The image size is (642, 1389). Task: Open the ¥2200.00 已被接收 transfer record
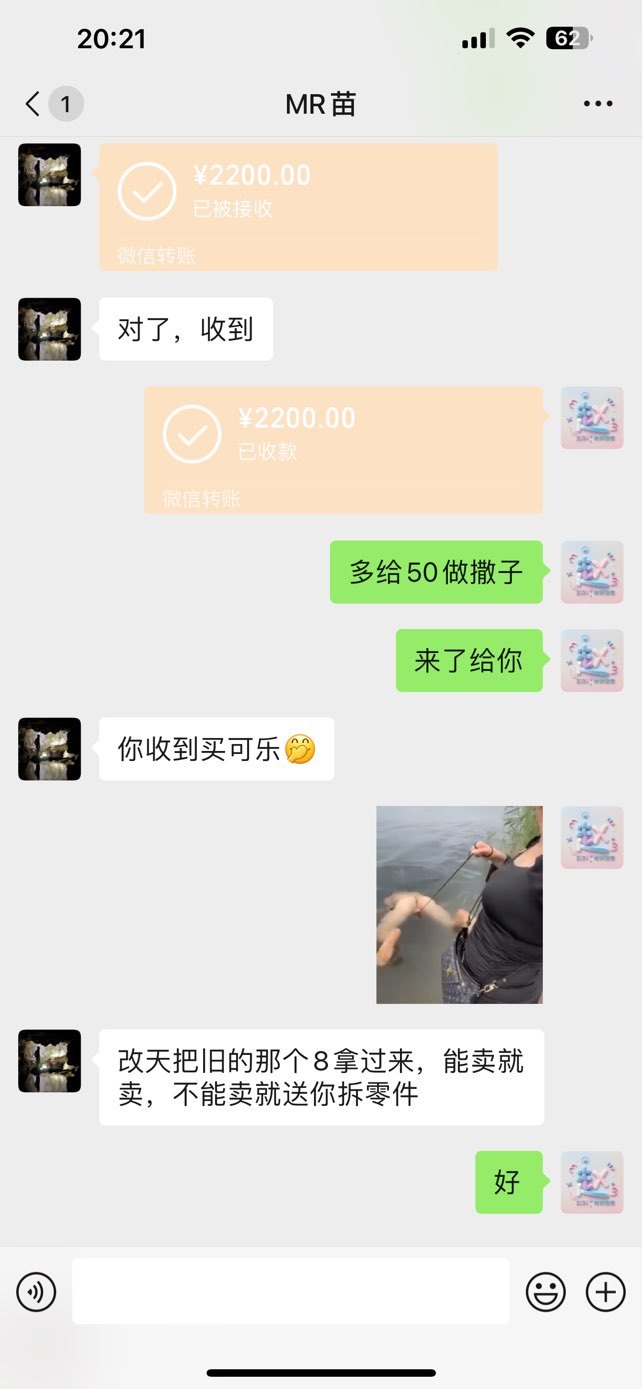(x=298, y=207)
